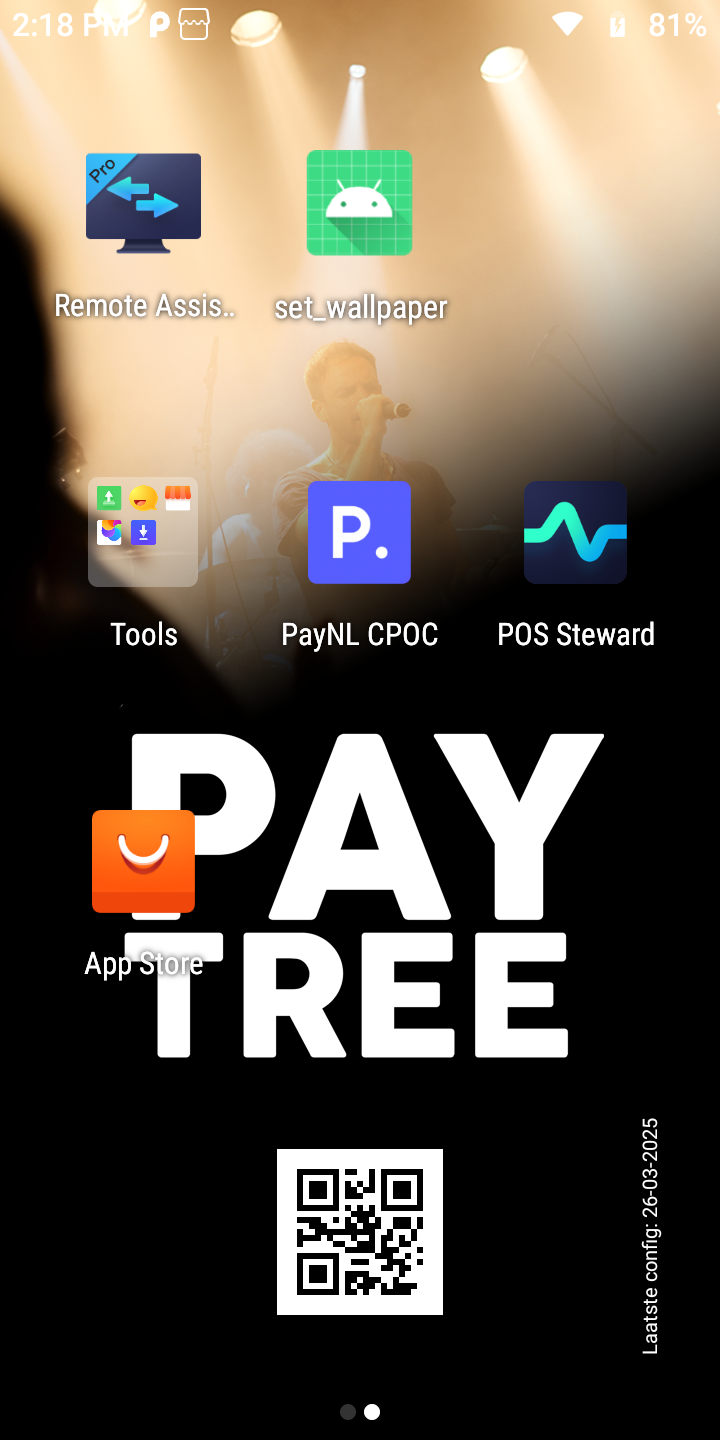Tap the 81% battery percentage text
The image size is (720, 1440).
(678, 23)
